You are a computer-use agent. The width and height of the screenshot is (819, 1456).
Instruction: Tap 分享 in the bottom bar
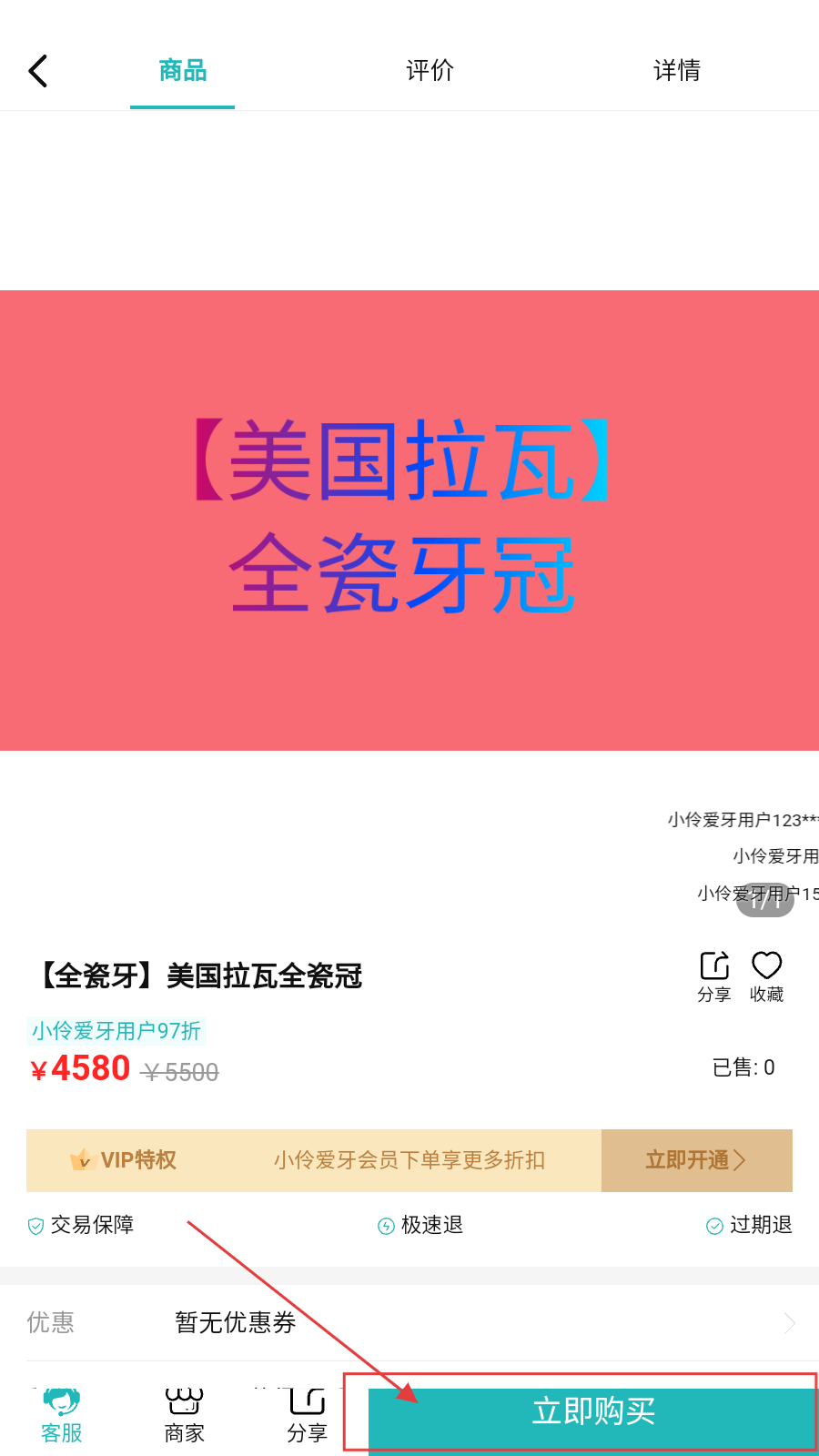(307, 1416)
